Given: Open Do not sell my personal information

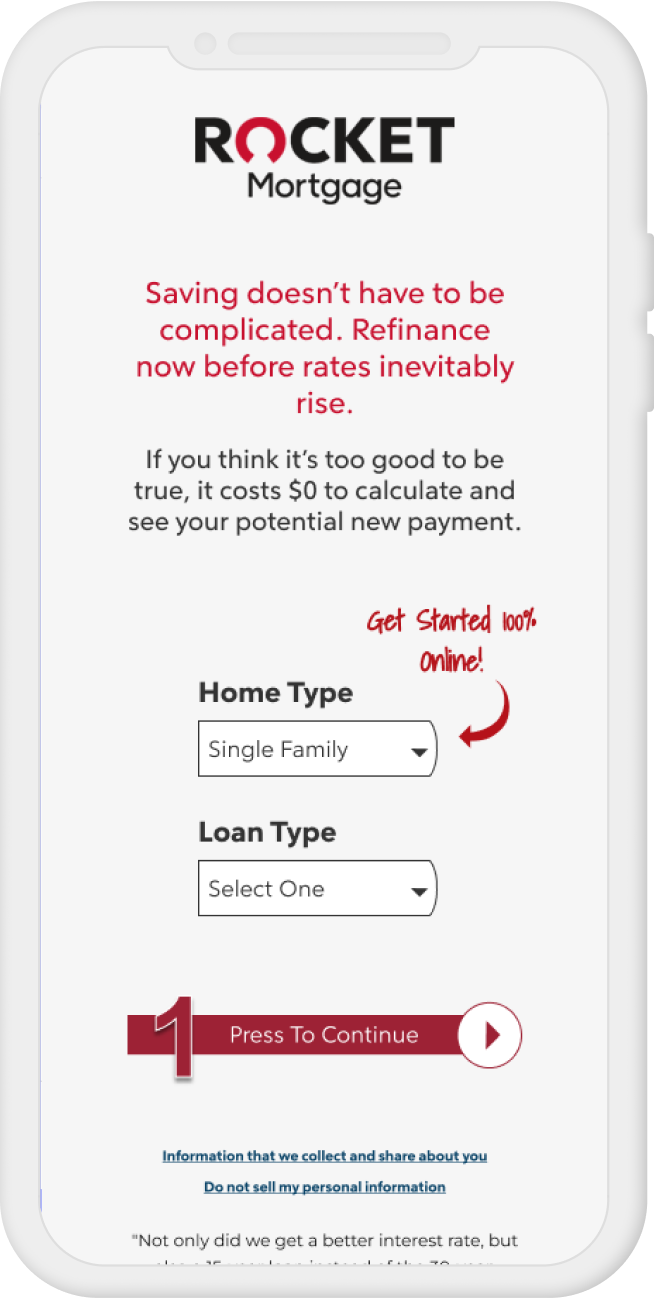Looking at the screenshot, I should [324, 1187].
